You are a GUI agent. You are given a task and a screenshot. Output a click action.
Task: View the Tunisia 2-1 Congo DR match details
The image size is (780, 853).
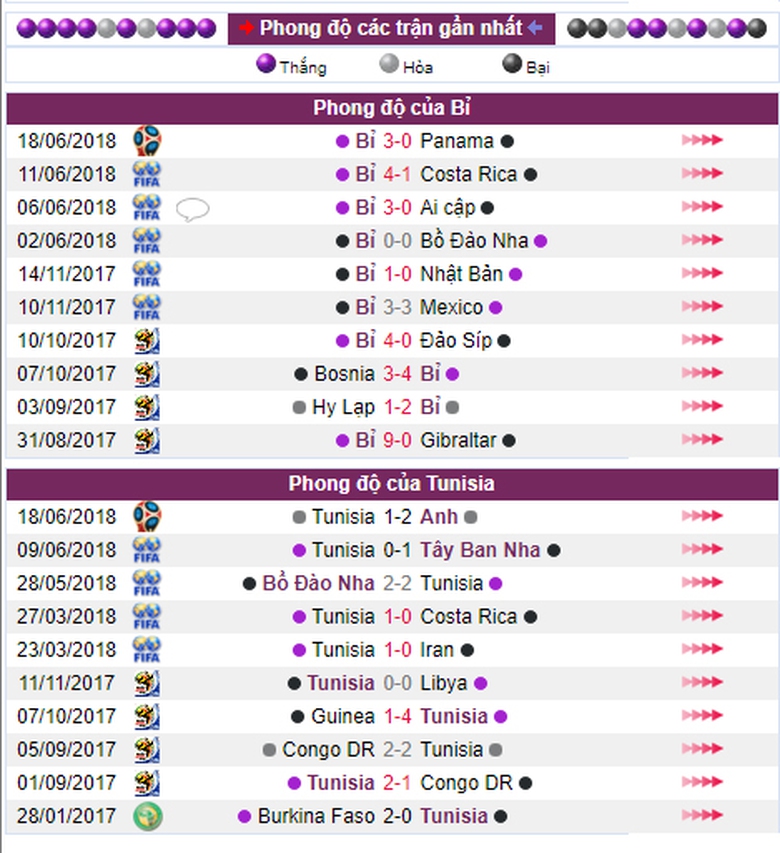point(702,783)
